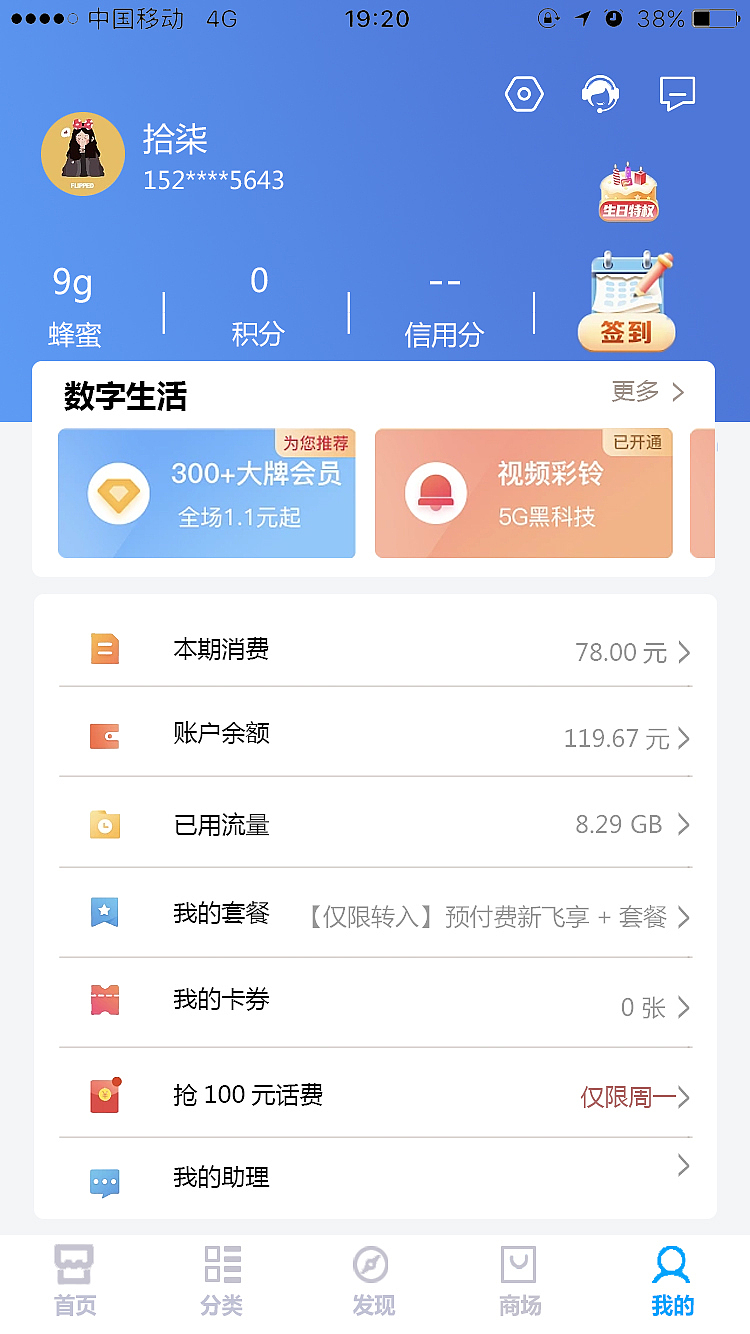Contact customer service via headset icon

click(600, 93)
